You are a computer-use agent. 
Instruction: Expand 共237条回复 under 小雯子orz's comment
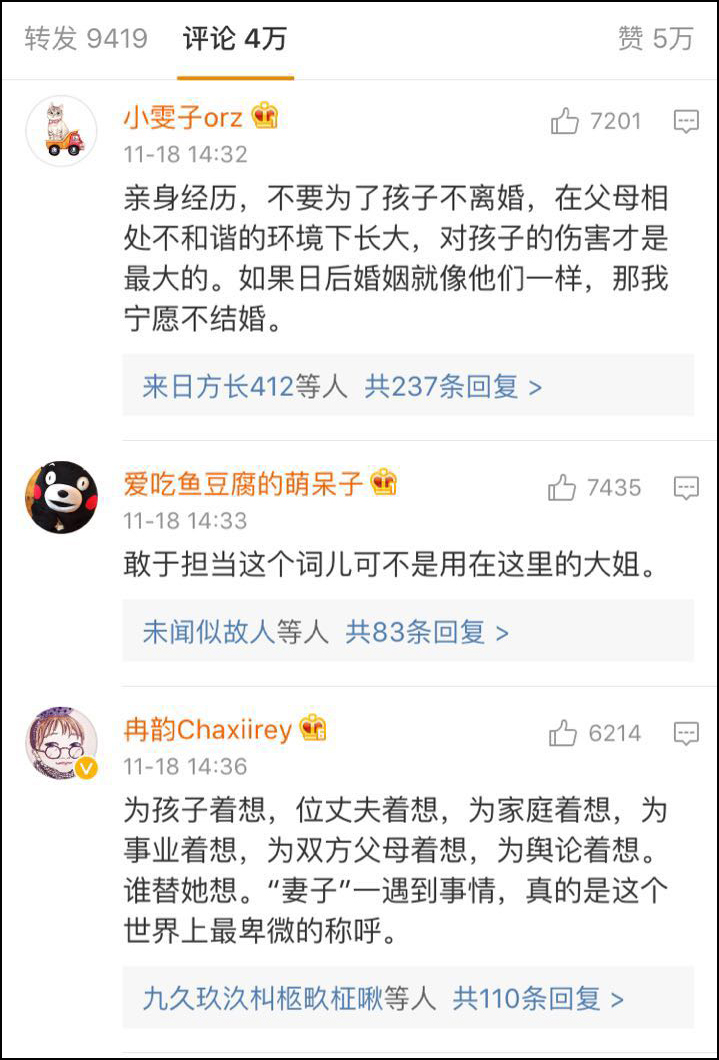click(453, 387)
